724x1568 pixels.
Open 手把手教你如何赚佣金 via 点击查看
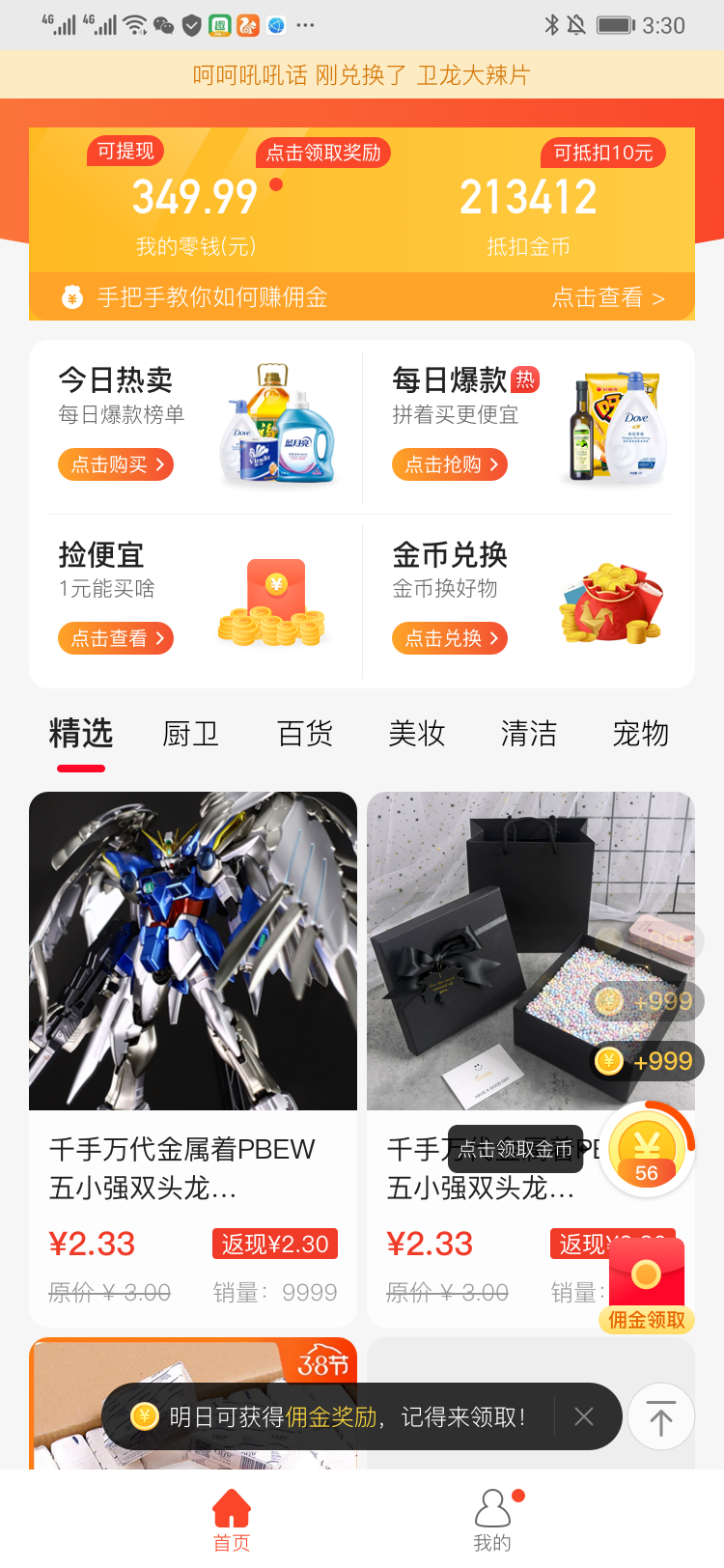coord(607,297)
